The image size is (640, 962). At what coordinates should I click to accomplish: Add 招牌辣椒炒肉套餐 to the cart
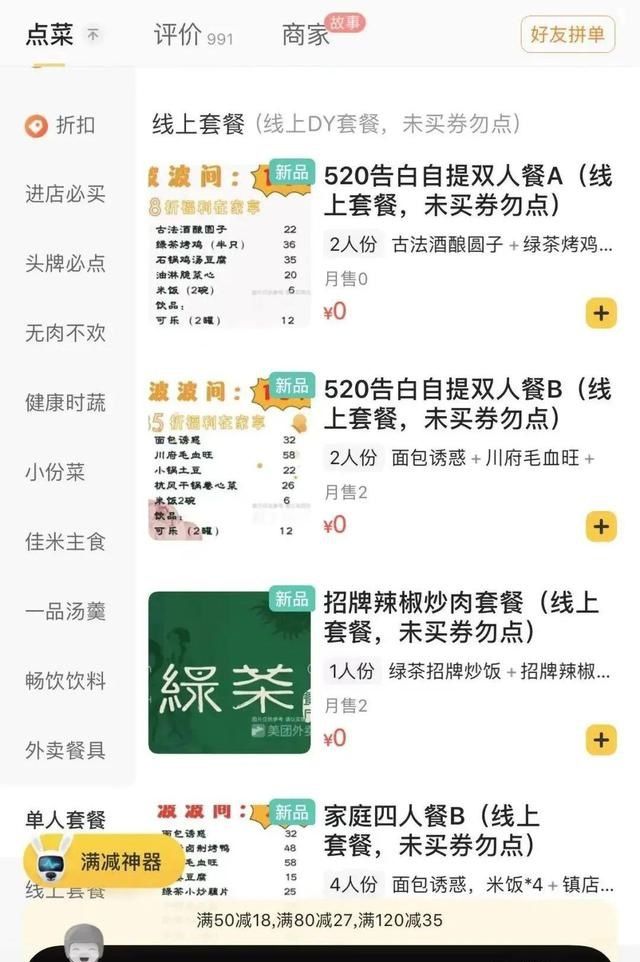[600, 739]
